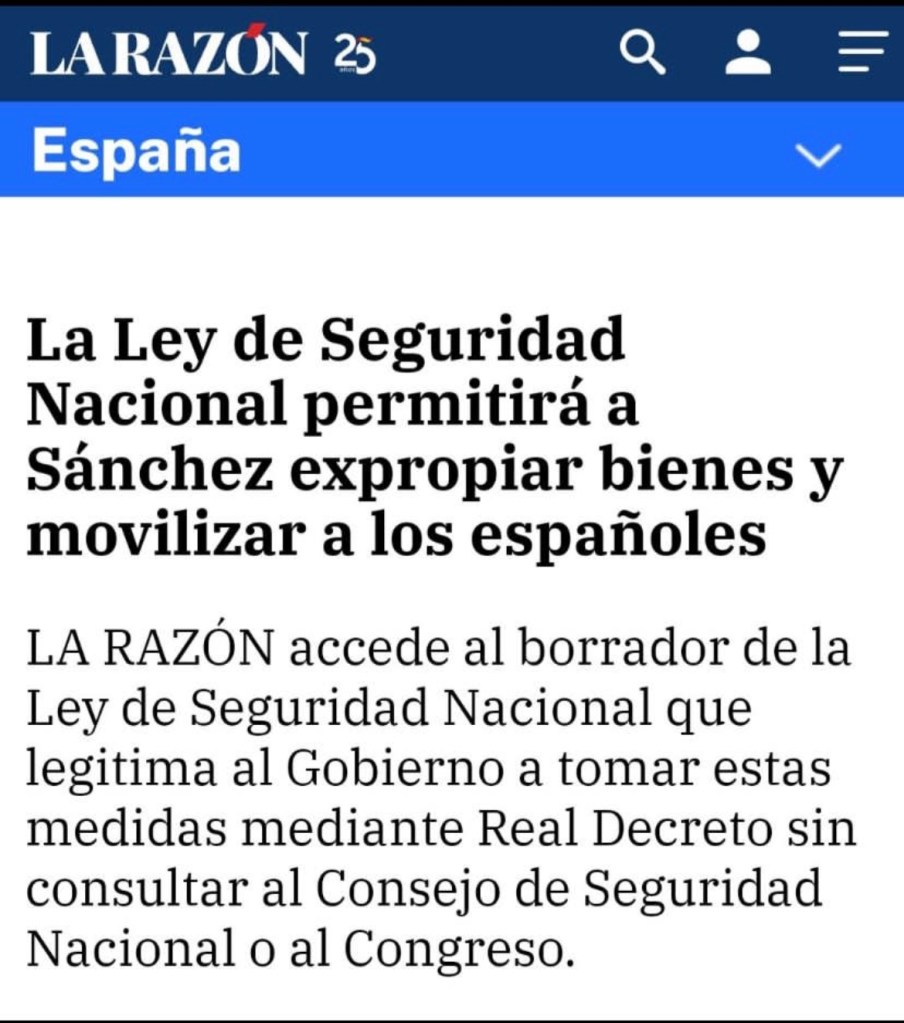904x1023 pixels.
Task: Open the user account icon
Action: click(x=748, y=52)
